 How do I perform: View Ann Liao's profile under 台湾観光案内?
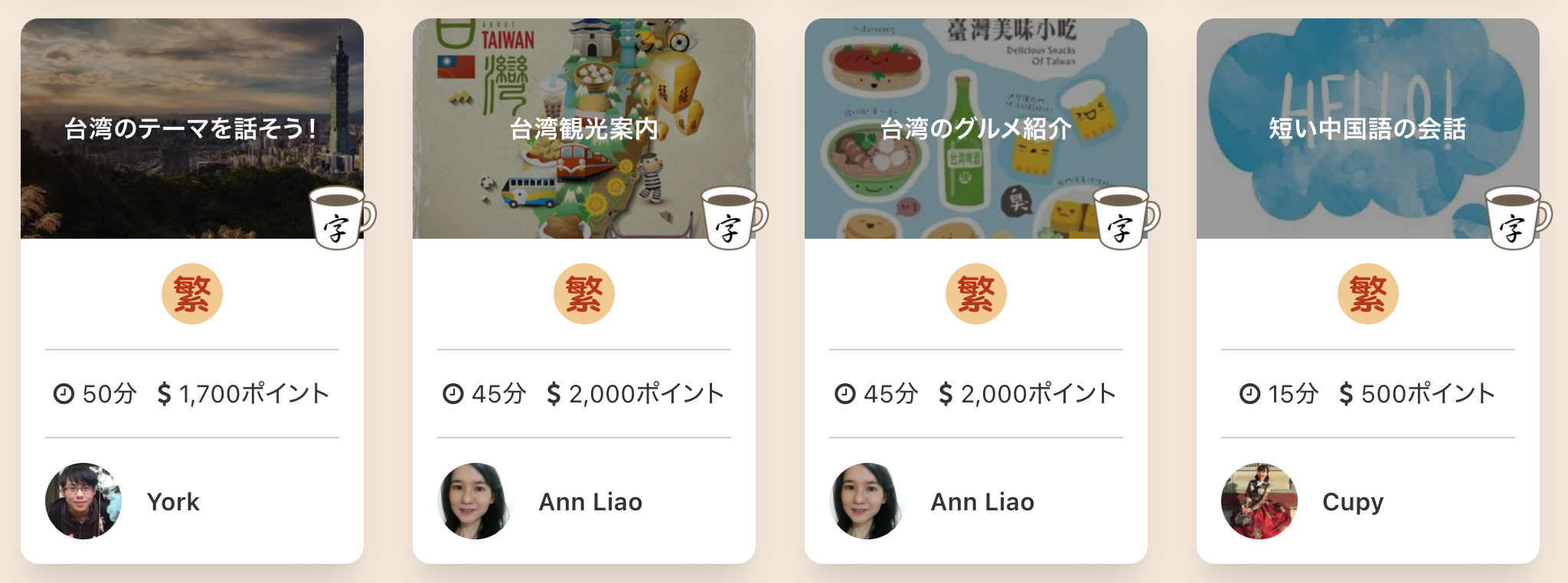pyautogui.click(x=590, y=502)
